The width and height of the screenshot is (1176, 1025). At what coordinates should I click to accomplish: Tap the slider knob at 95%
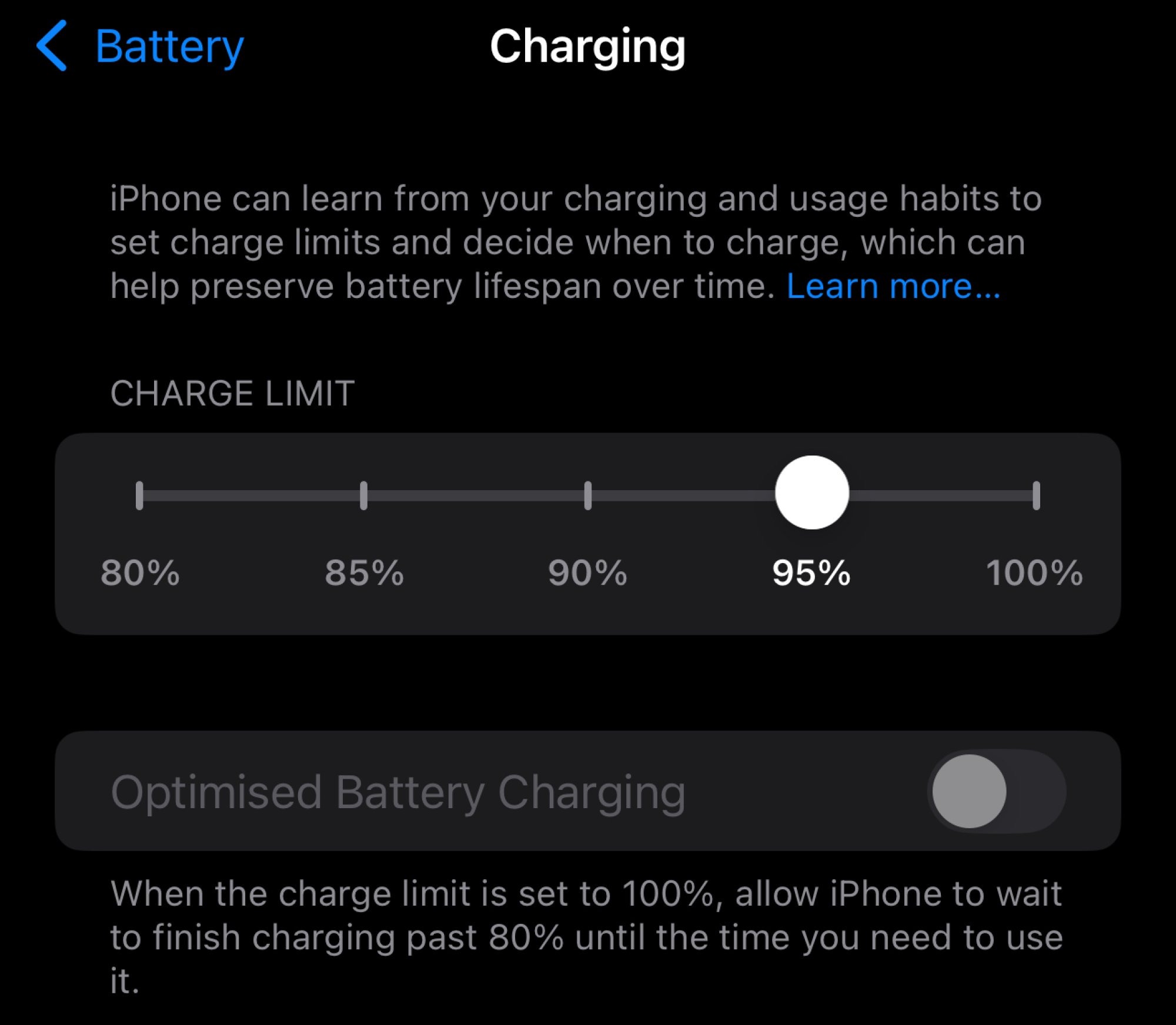(811, 493)
